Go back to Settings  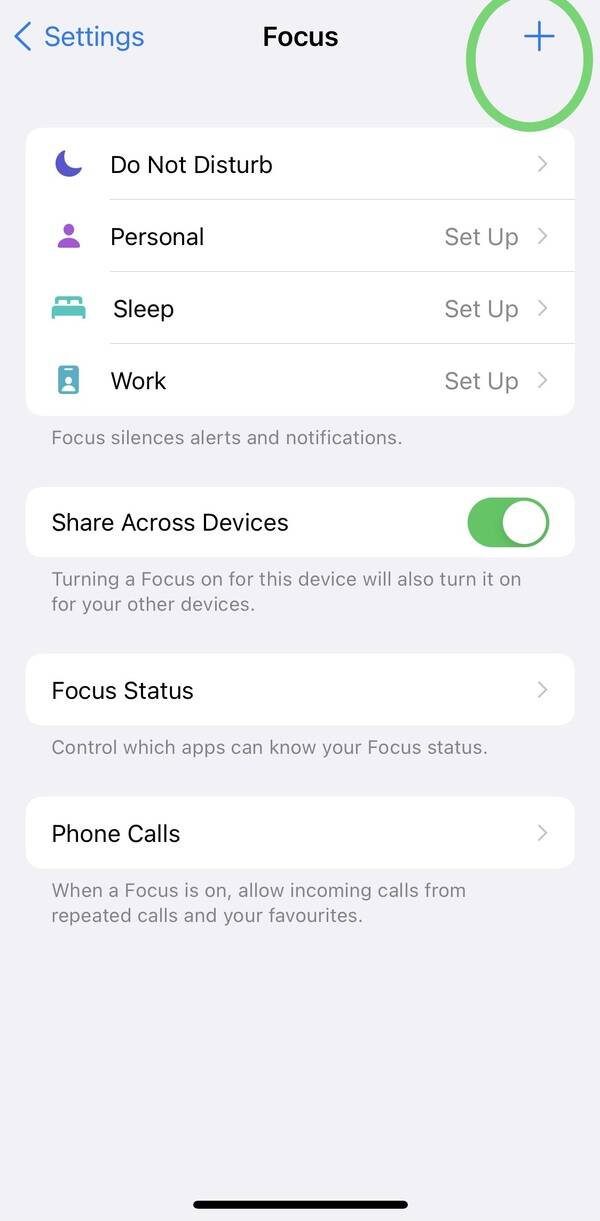coord(80,37)
